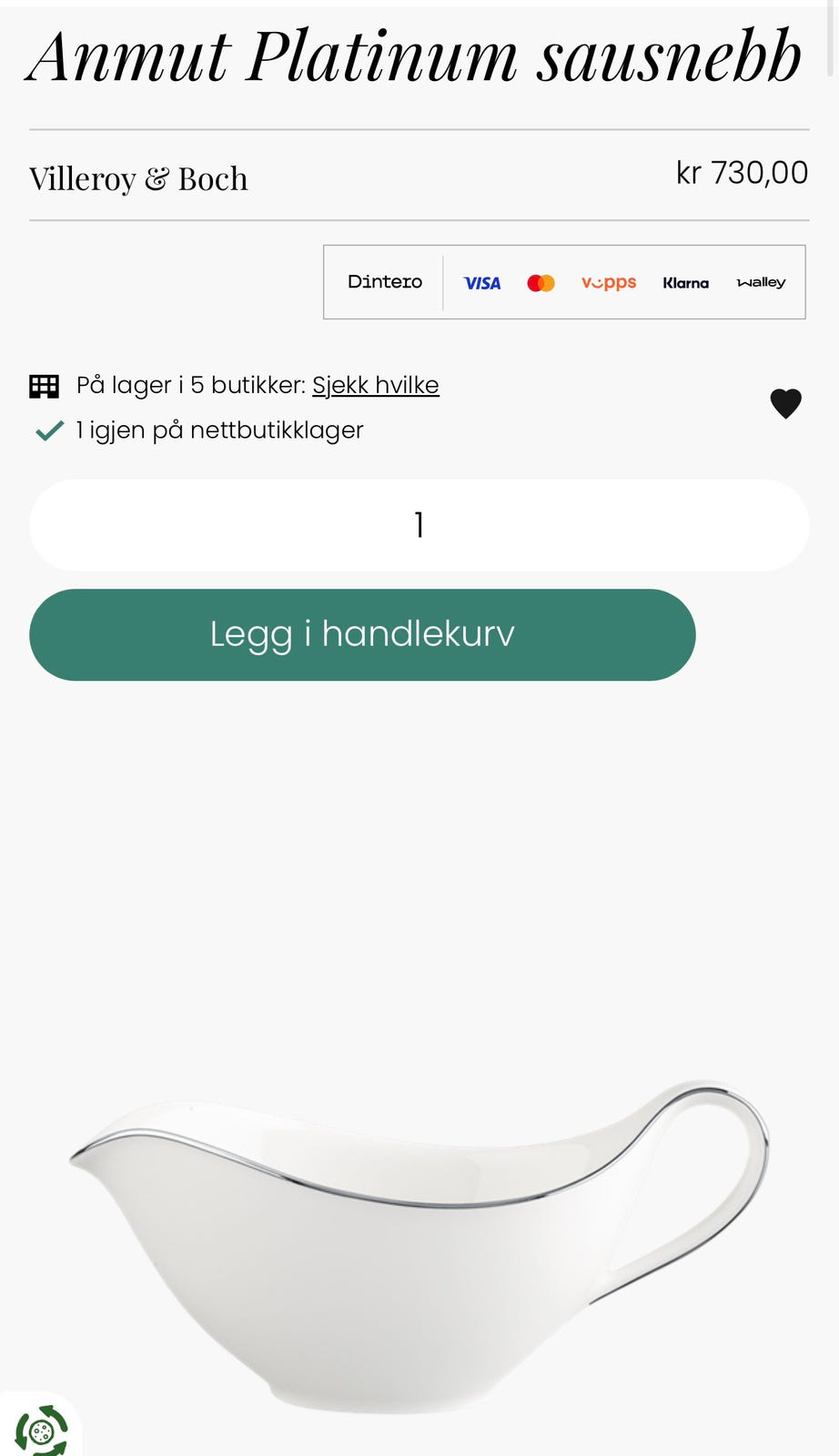839x1456 pixels.
Task: Click the kr 730,00 price label
Action: pyautogui.click(x=743, y=172)
